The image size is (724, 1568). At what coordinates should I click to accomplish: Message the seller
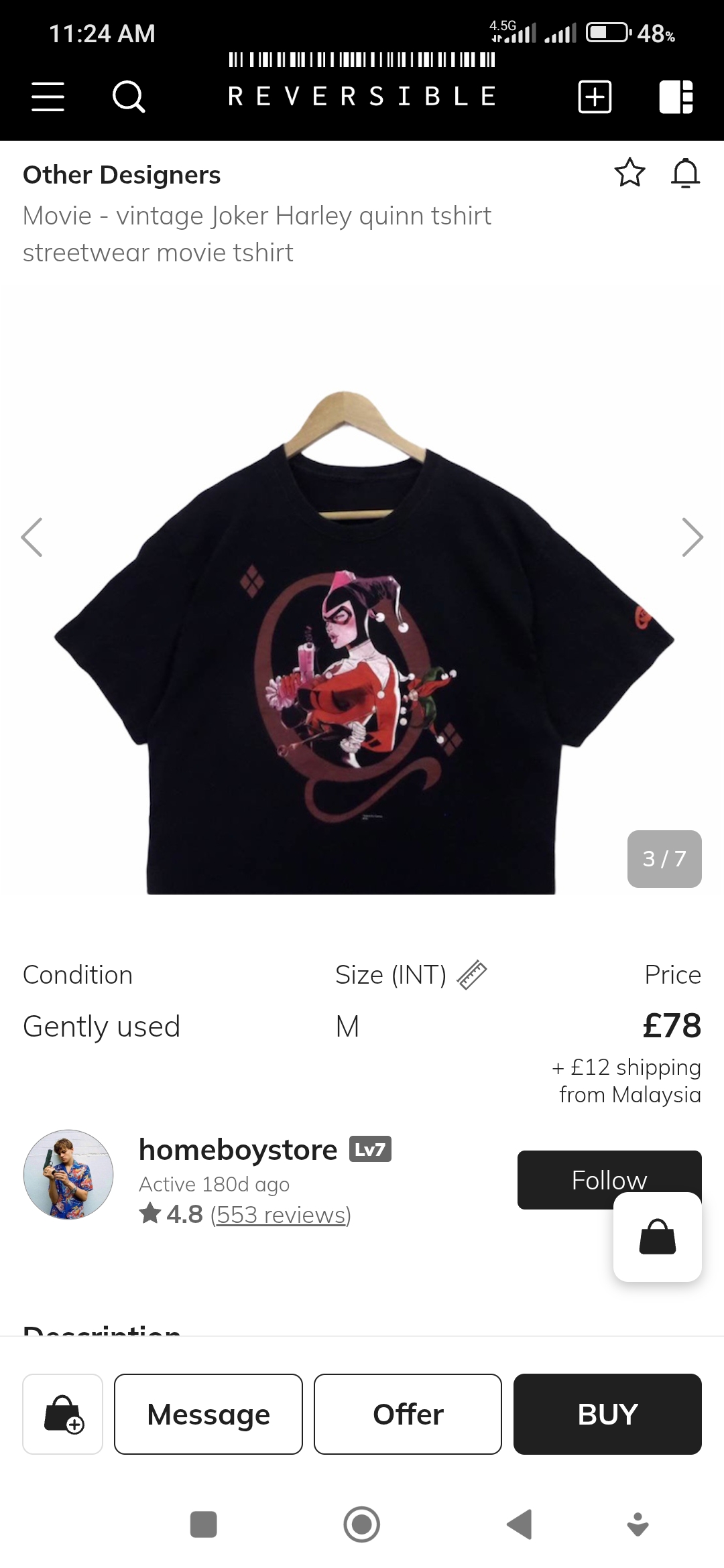208,1414
